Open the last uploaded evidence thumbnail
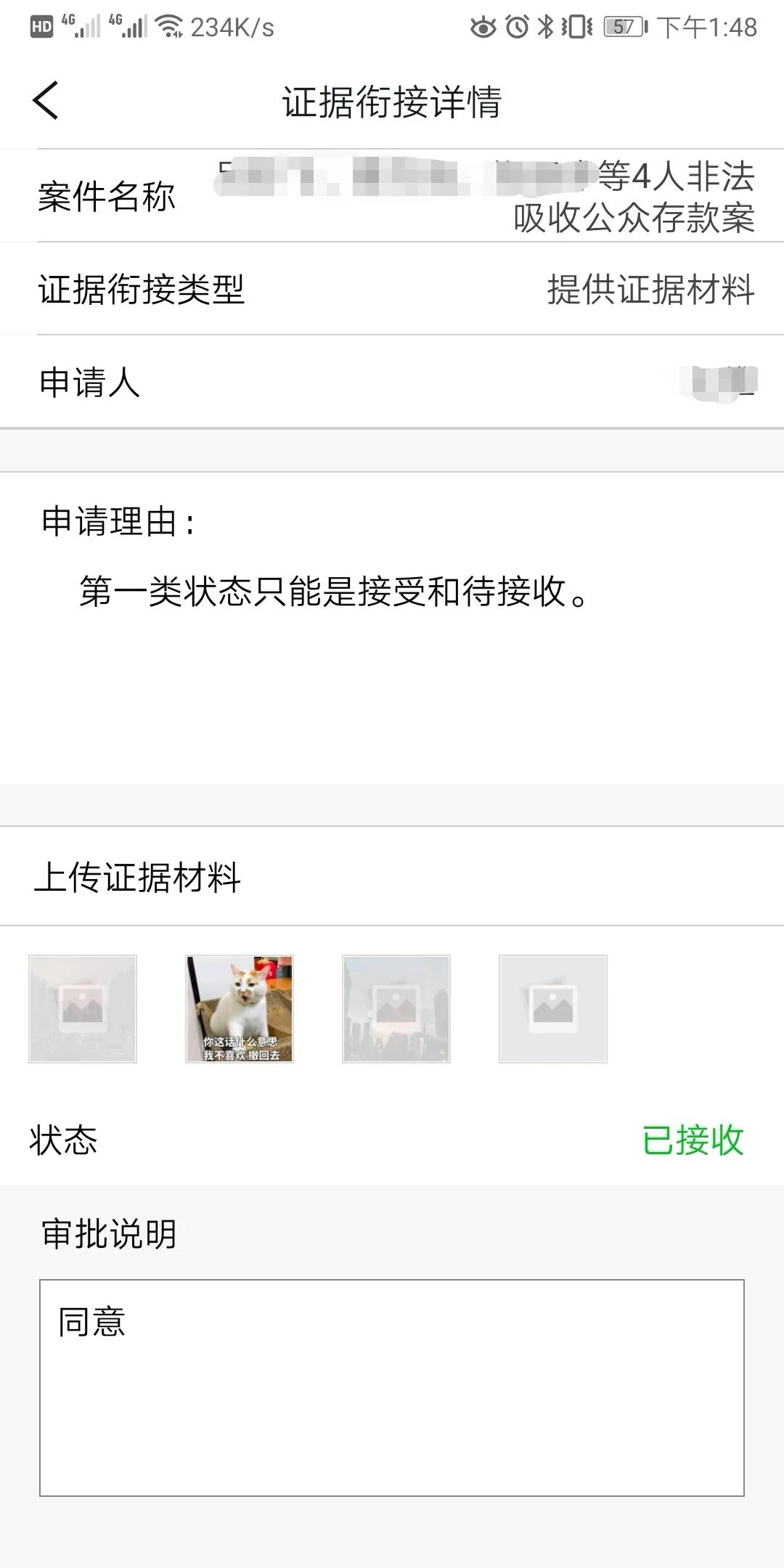The image size is (784, 1568). point(553,1009)
